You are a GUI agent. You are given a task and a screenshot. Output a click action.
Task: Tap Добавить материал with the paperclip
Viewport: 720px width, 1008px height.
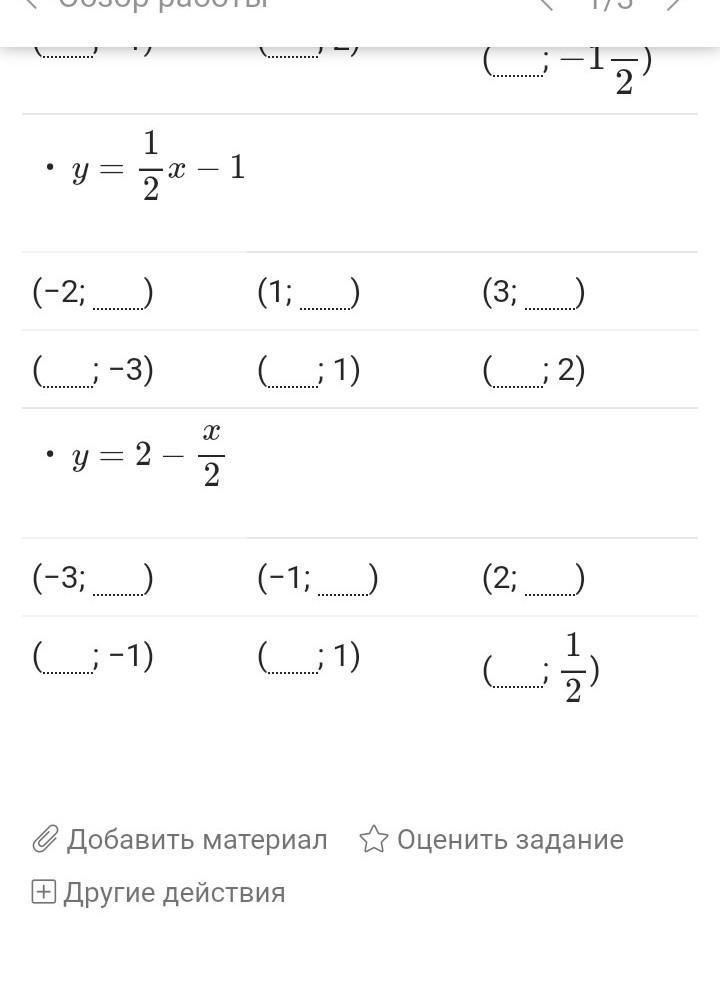pos(179,840)
